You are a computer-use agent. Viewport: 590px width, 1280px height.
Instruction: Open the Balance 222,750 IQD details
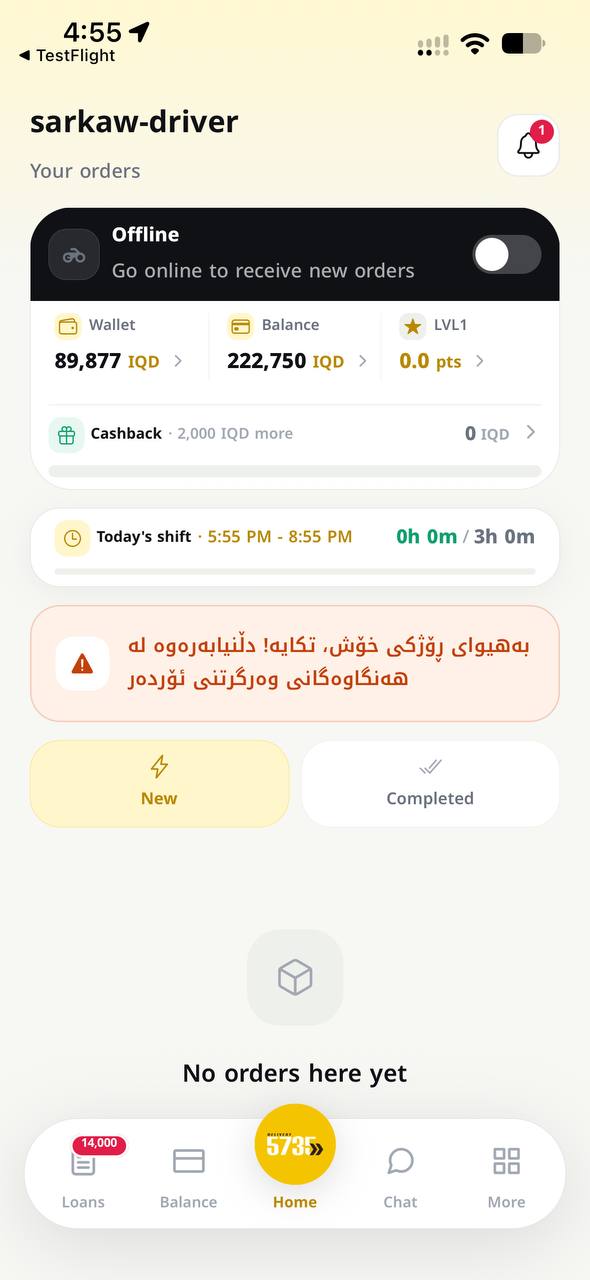(x=297, y=344)
